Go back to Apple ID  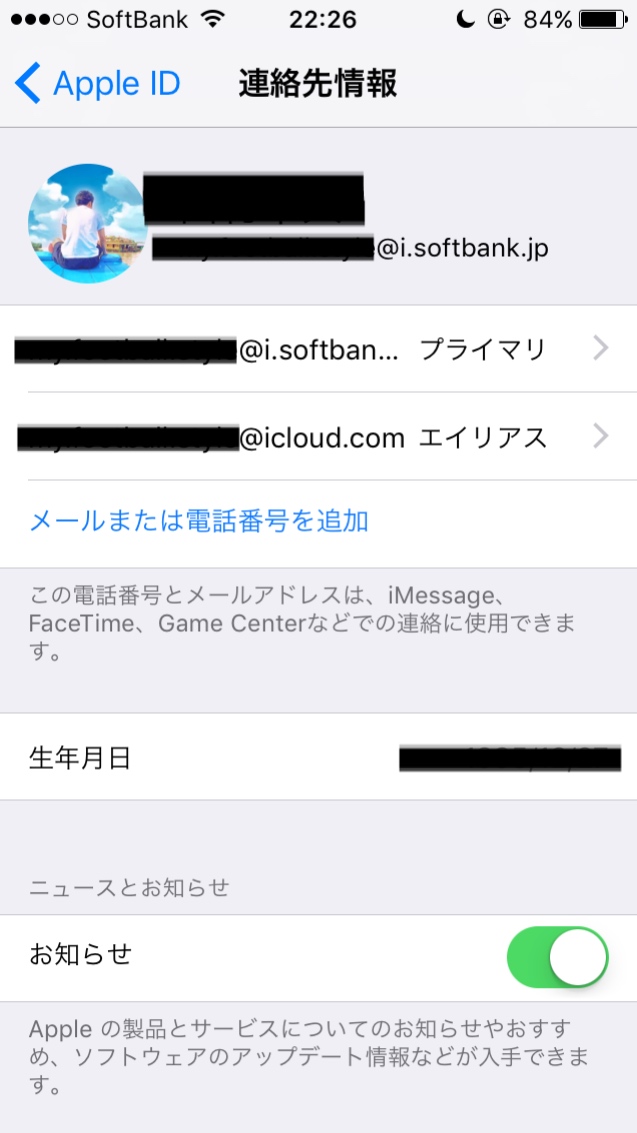[98, 84]
